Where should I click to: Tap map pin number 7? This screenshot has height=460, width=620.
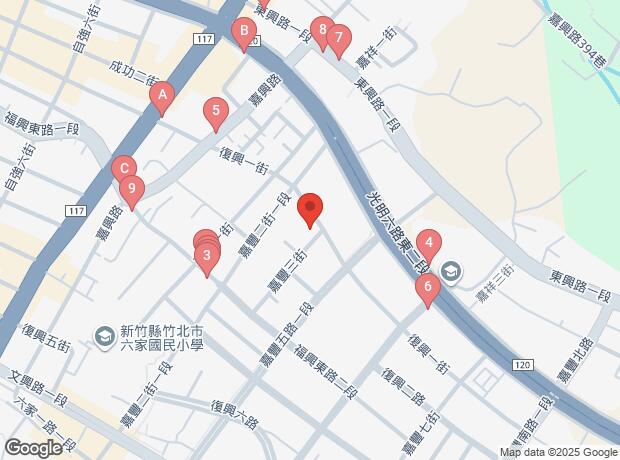[339, 39]
